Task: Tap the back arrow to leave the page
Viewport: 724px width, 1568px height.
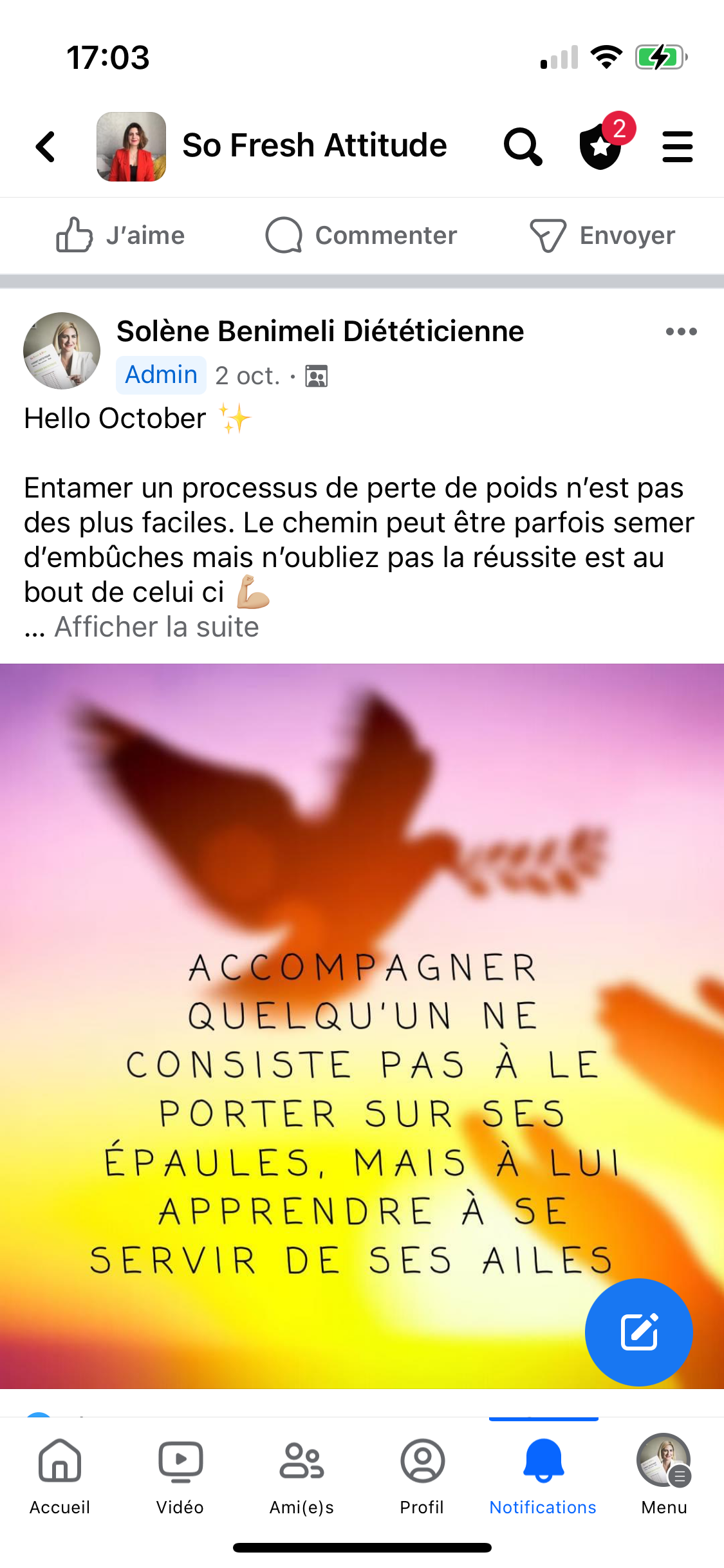Action: [44, 145]
